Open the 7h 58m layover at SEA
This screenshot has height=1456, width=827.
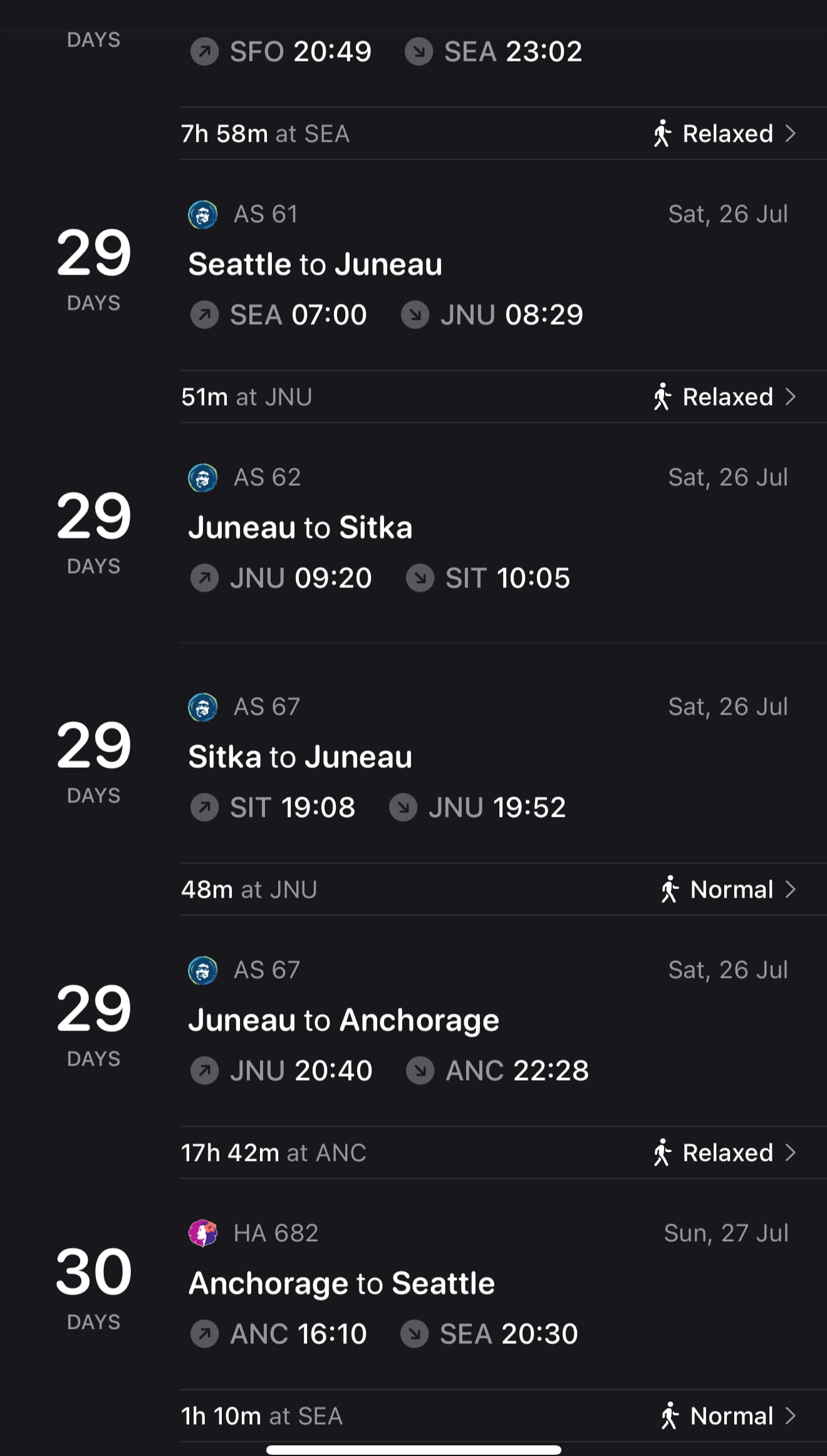(503, 134)
